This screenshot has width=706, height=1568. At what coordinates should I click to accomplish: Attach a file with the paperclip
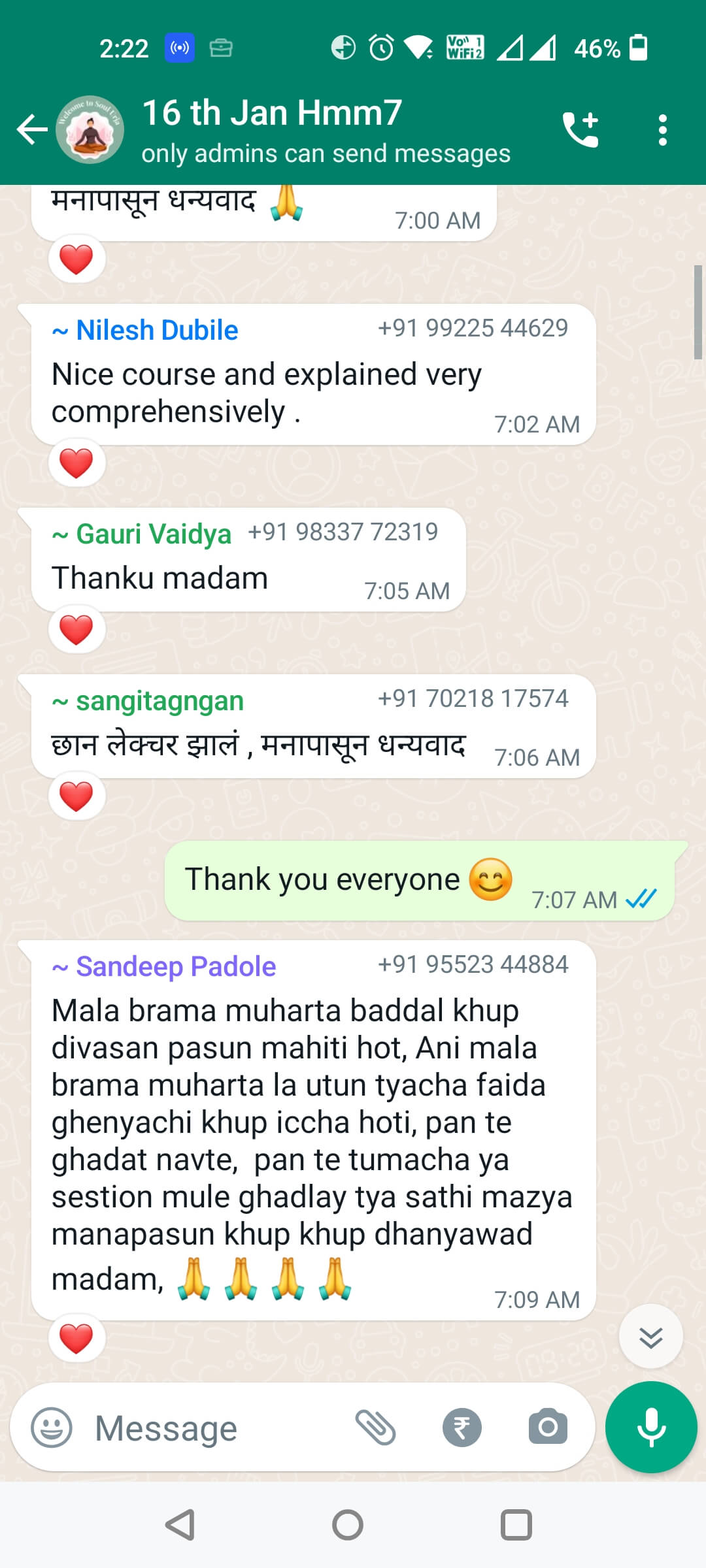(x=375, y=1428)
